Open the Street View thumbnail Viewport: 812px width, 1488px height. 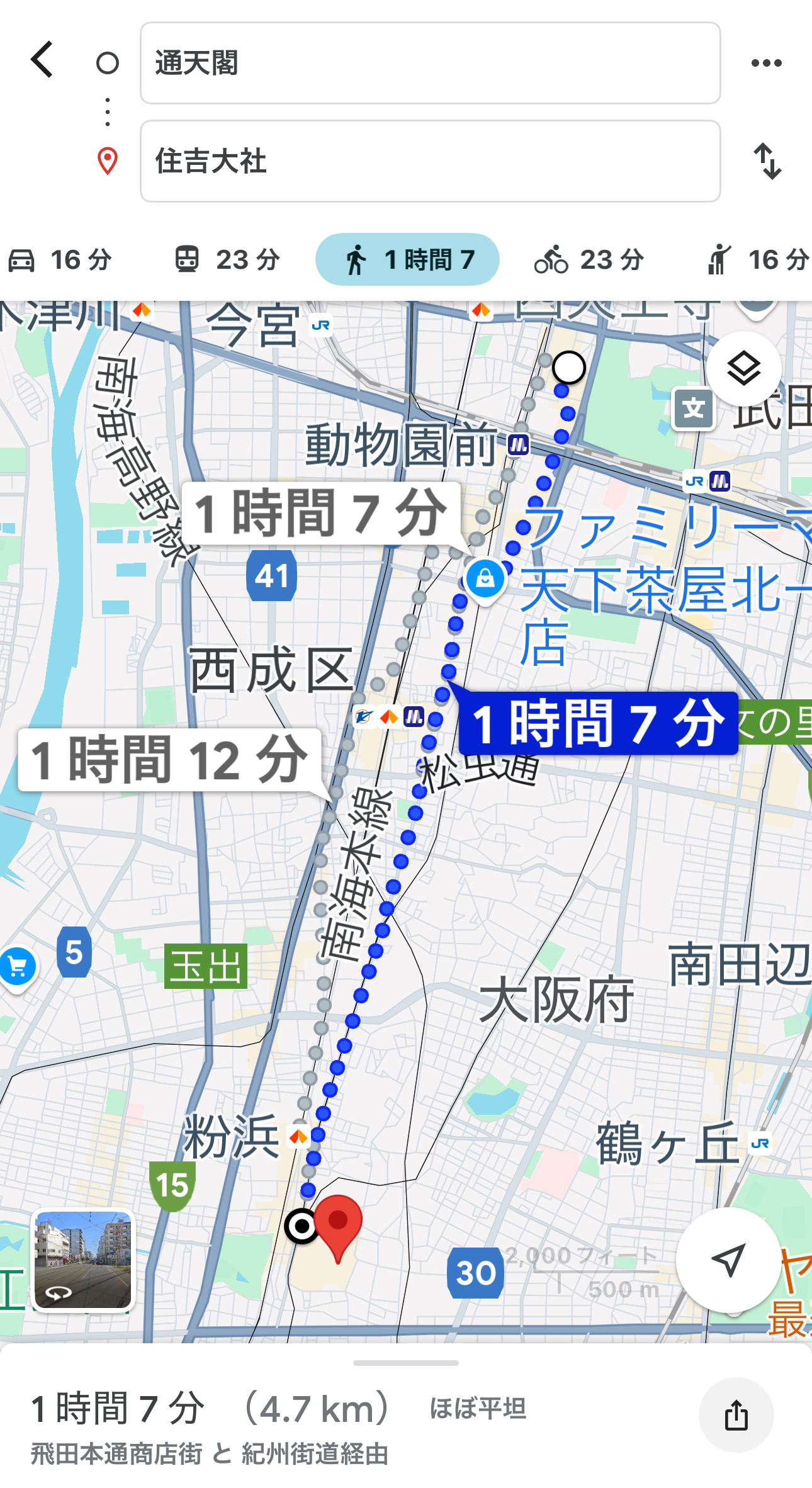tap(82, 1260)
